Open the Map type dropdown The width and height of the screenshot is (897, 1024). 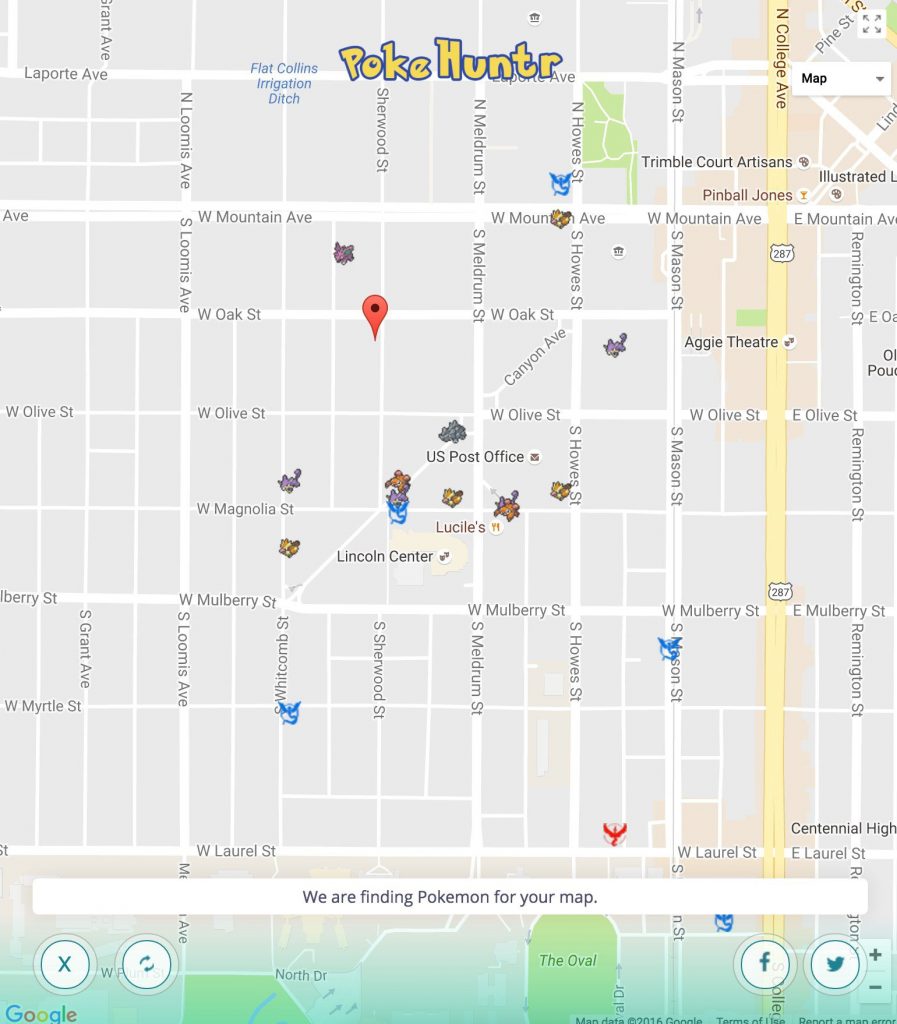coord(844,78)
